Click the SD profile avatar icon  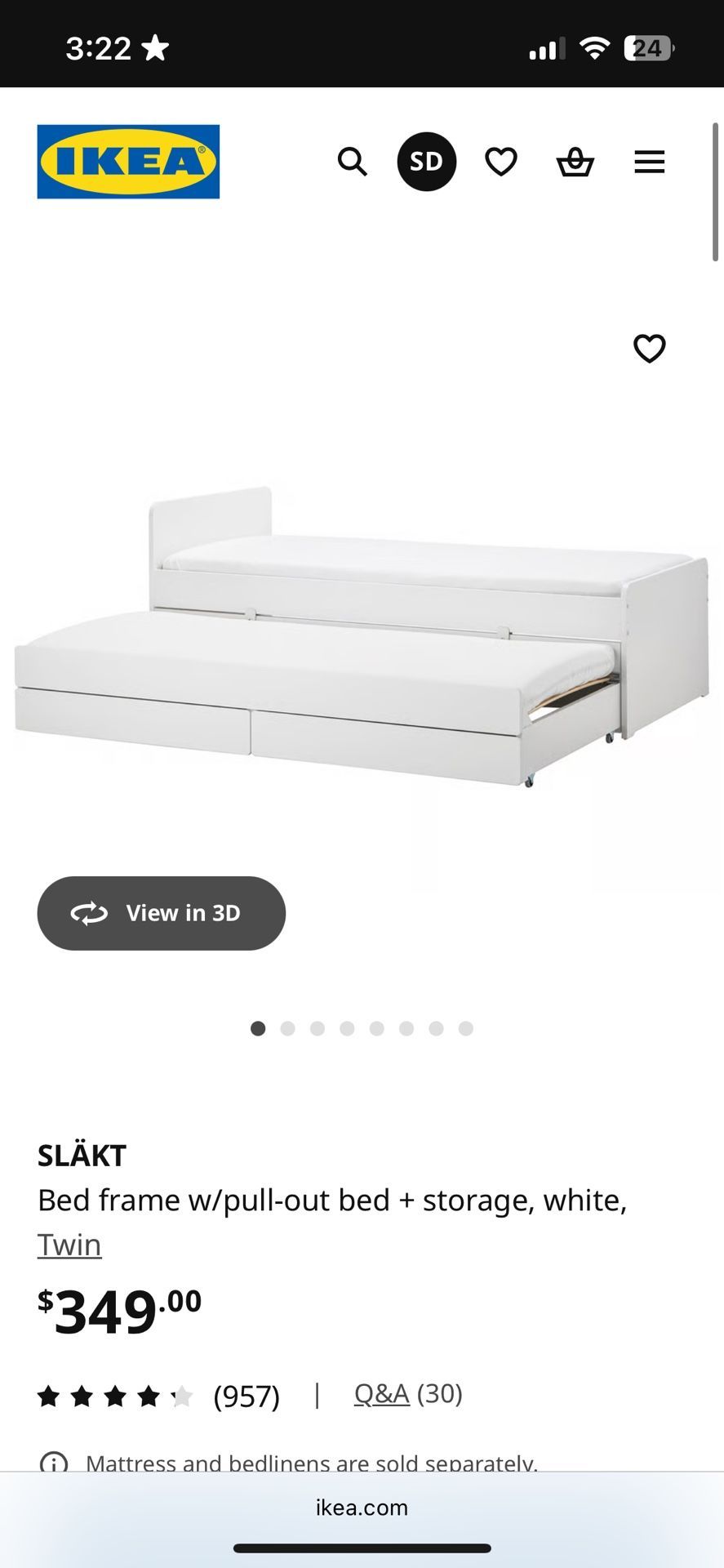pyautogui.click(x=426, y=161)
